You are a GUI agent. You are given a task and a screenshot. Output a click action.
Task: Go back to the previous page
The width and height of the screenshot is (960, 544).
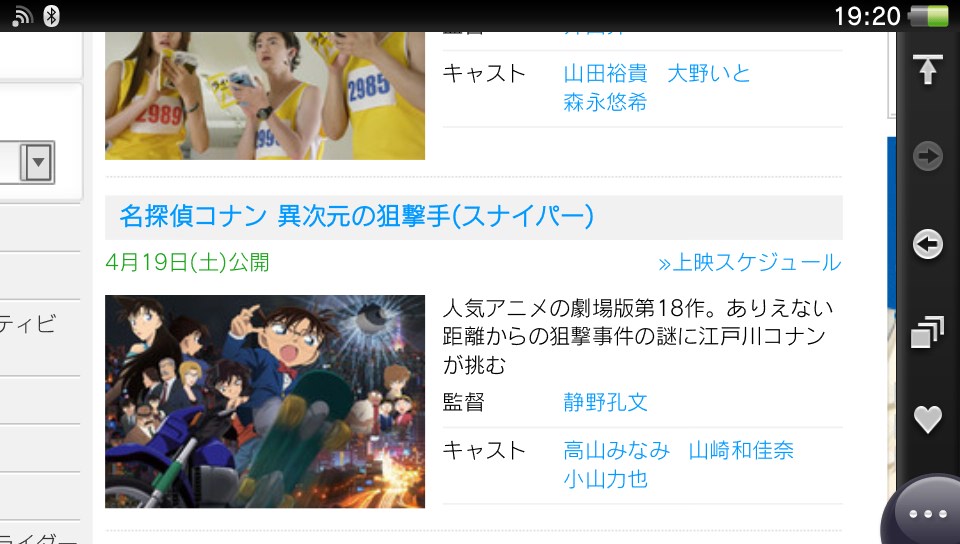pyautogui.click(x=928, y=244)
